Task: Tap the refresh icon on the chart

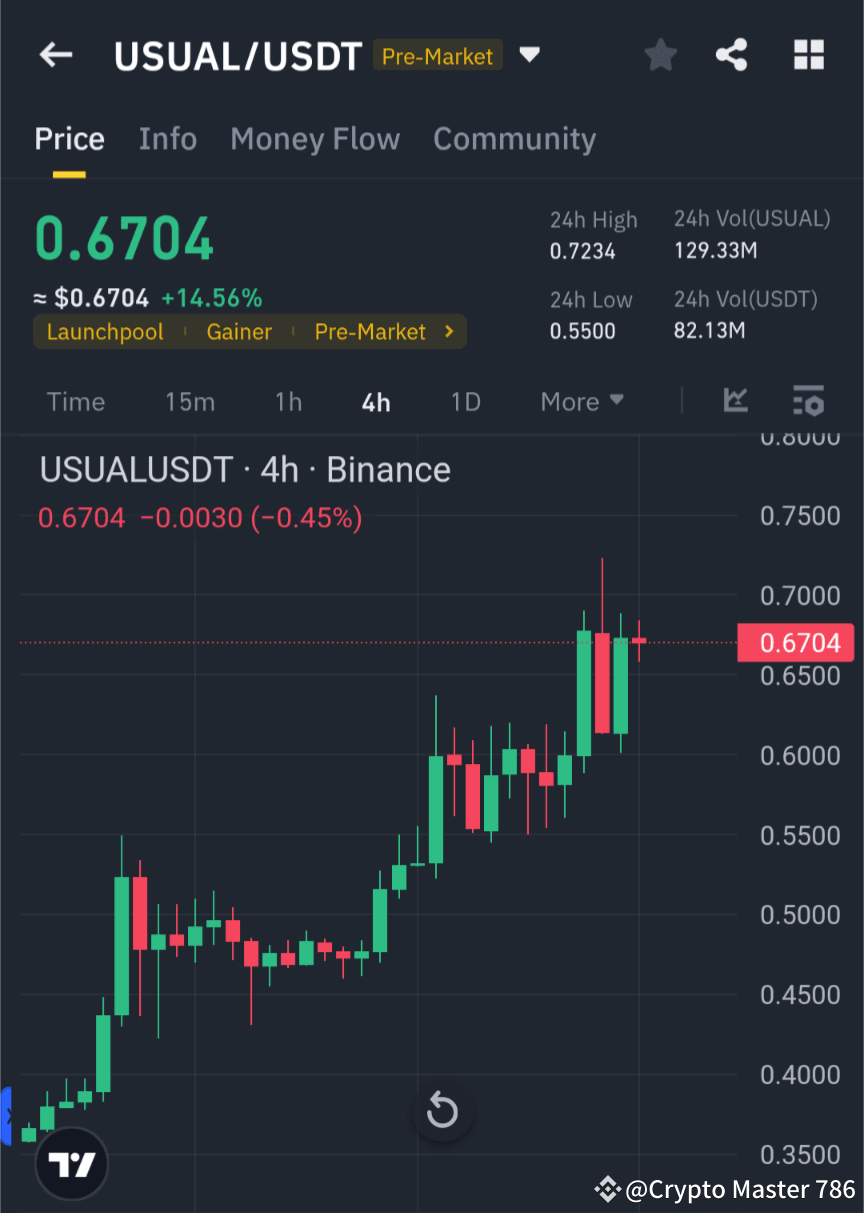Action: click(441, 1110)
